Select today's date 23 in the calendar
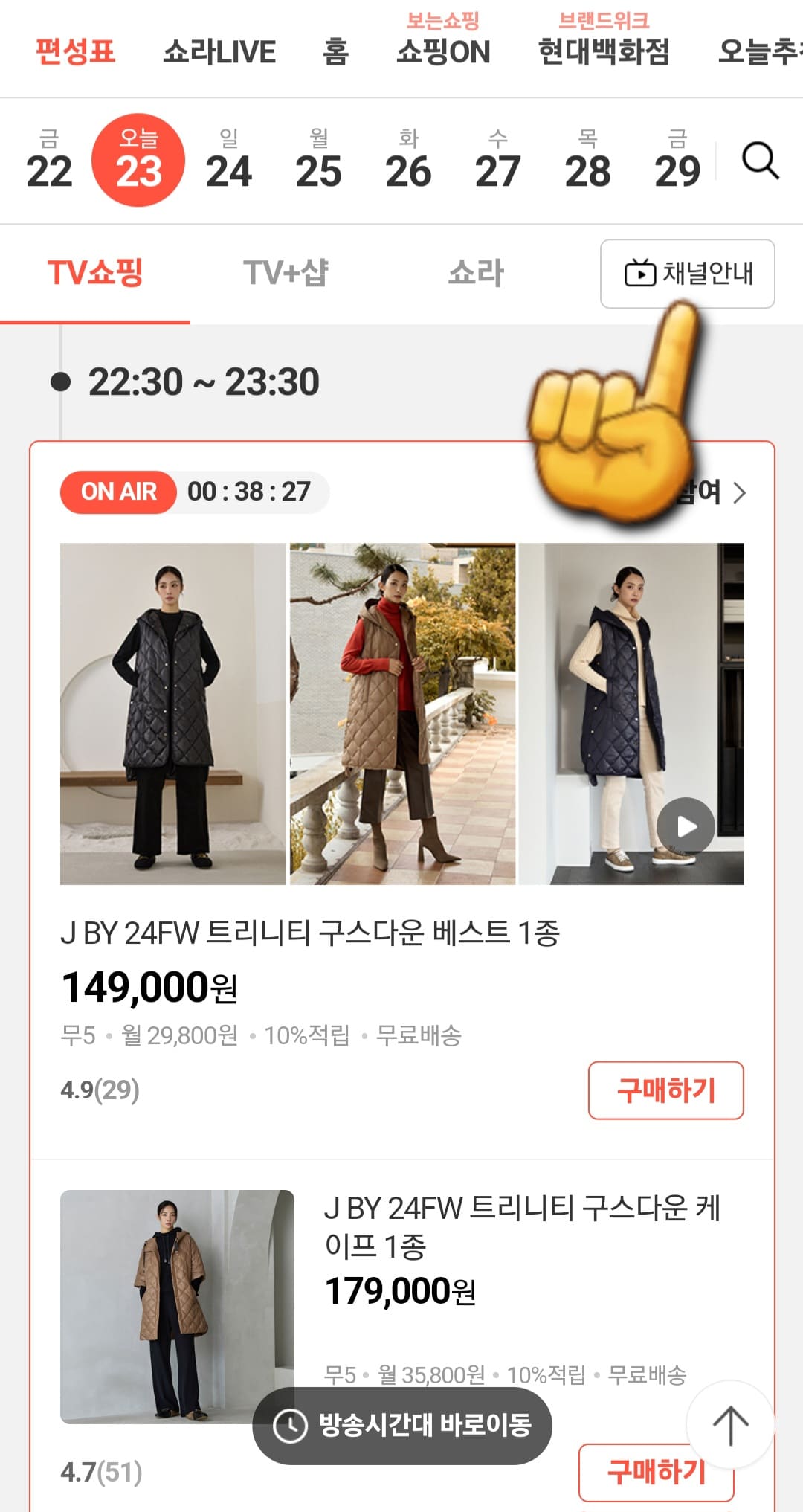This screenshot has width=803, height=1512. (138, 160)
